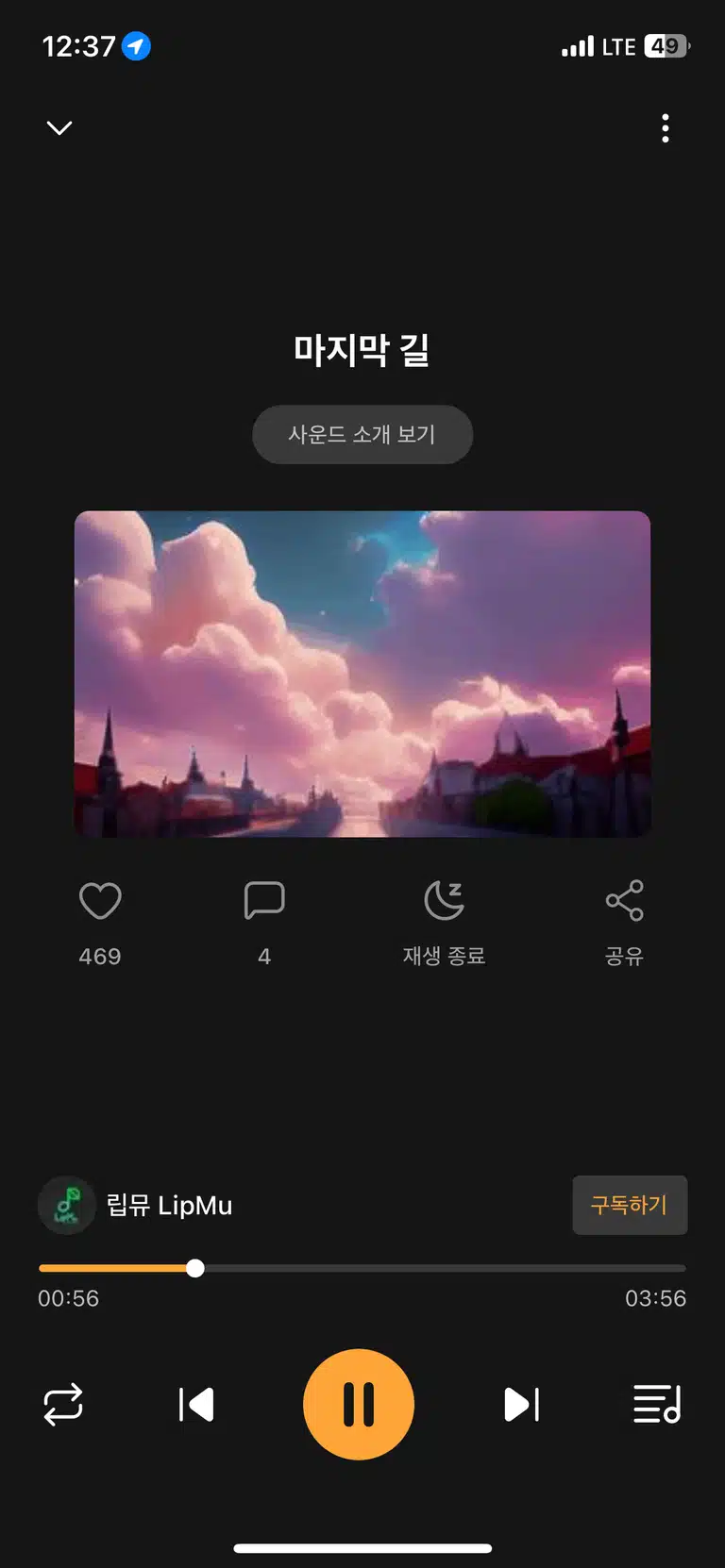Tap the album artwork image

362,674
